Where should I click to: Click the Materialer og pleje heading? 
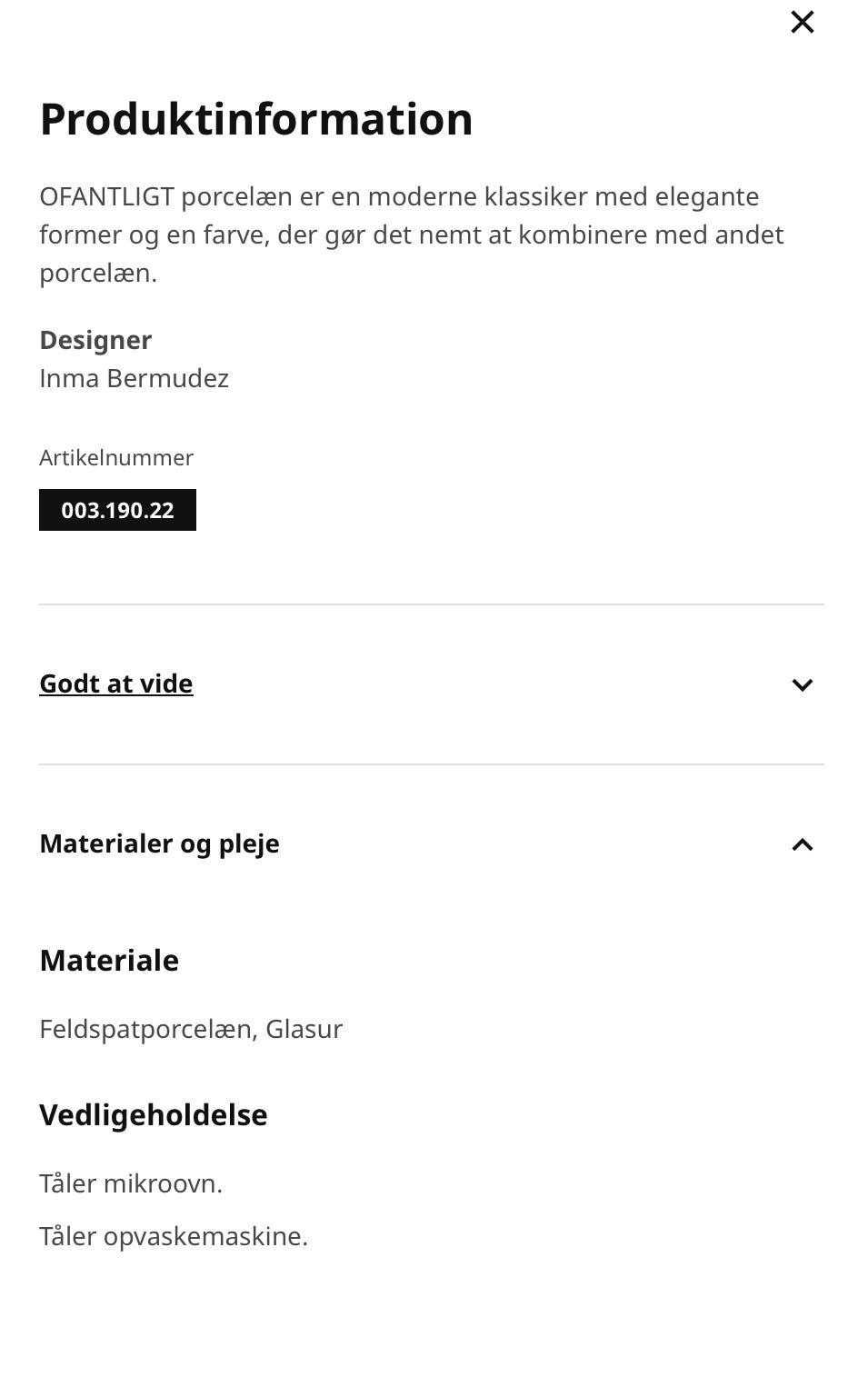[159, 843]
